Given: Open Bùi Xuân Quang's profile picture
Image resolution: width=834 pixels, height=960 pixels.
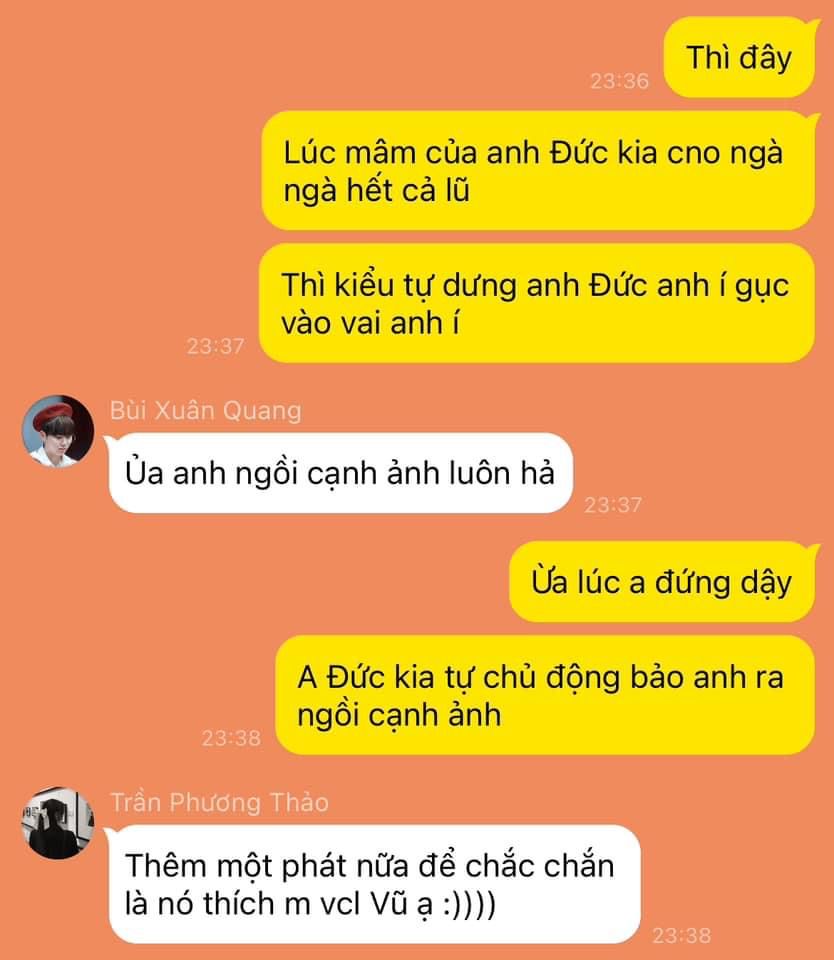Looking at the screenshot, I should point(58,431).
